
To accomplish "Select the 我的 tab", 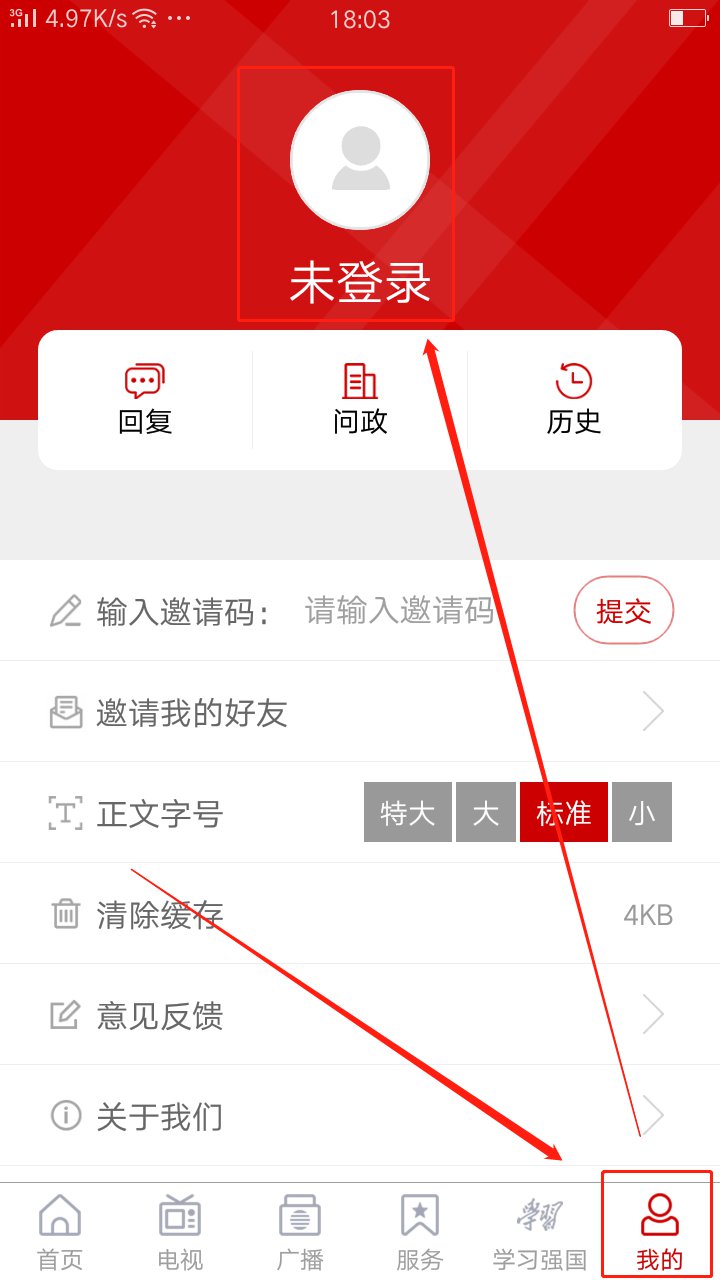I will pyautogui.click(x=658, y=1232).
